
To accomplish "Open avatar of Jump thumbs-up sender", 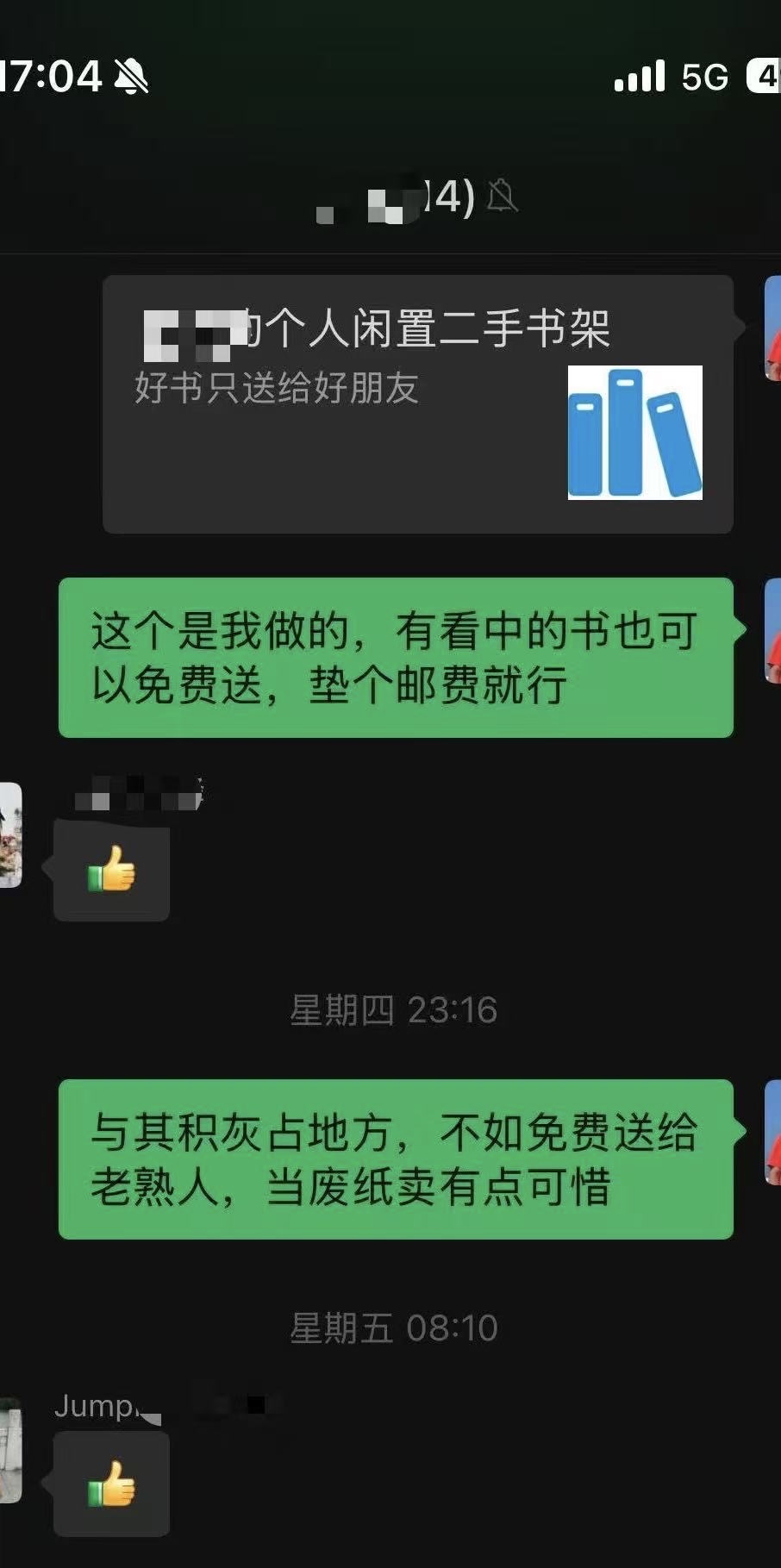I will tap(9, 1450).
